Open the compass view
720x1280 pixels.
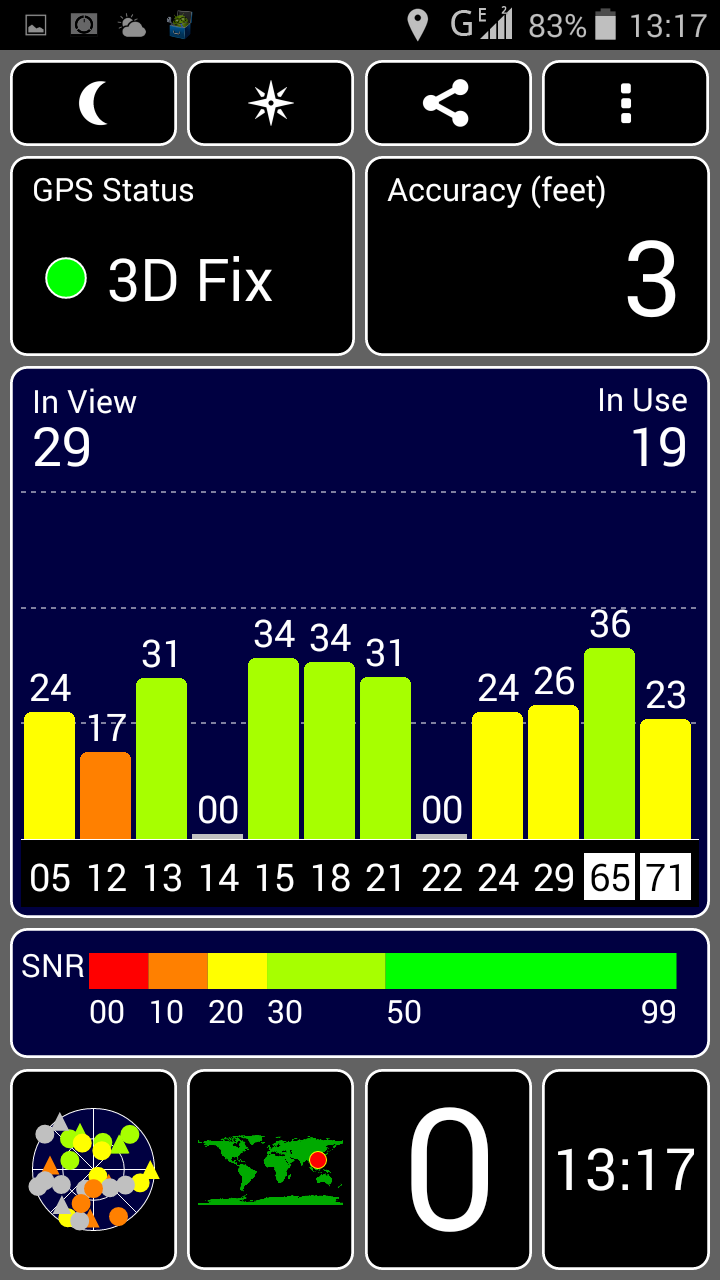271,104
